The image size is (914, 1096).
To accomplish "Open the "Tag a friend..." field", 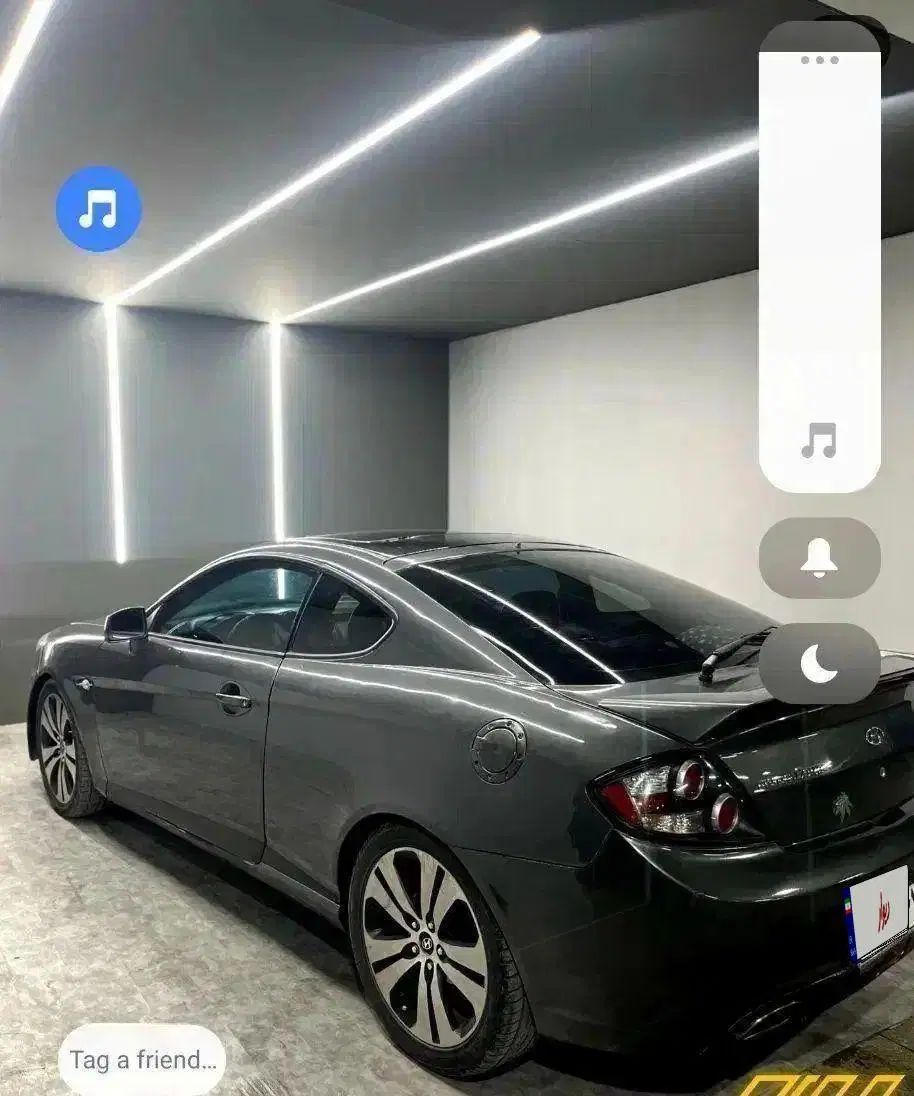I will [x=142, y=1060].
